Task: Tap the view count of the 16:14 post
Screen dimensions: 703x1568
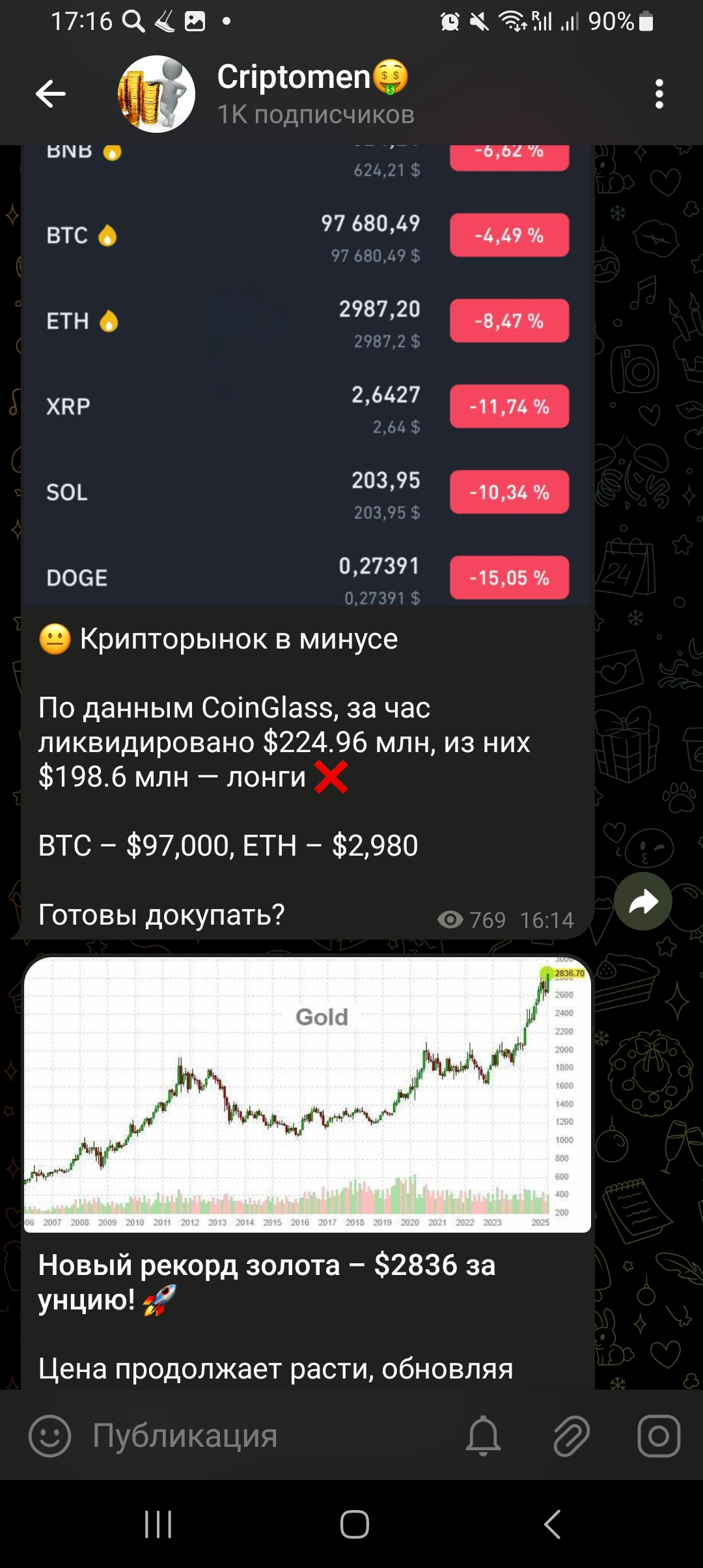Action: (x=478, y=919)
